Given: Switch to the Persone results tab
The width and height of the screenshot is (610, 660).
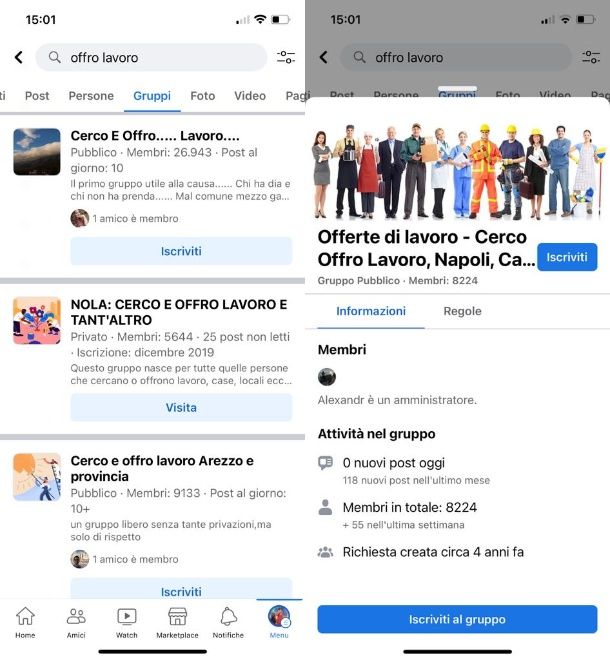Looking at the screenshot, I should pyautogui.click(x=91, y=96).
